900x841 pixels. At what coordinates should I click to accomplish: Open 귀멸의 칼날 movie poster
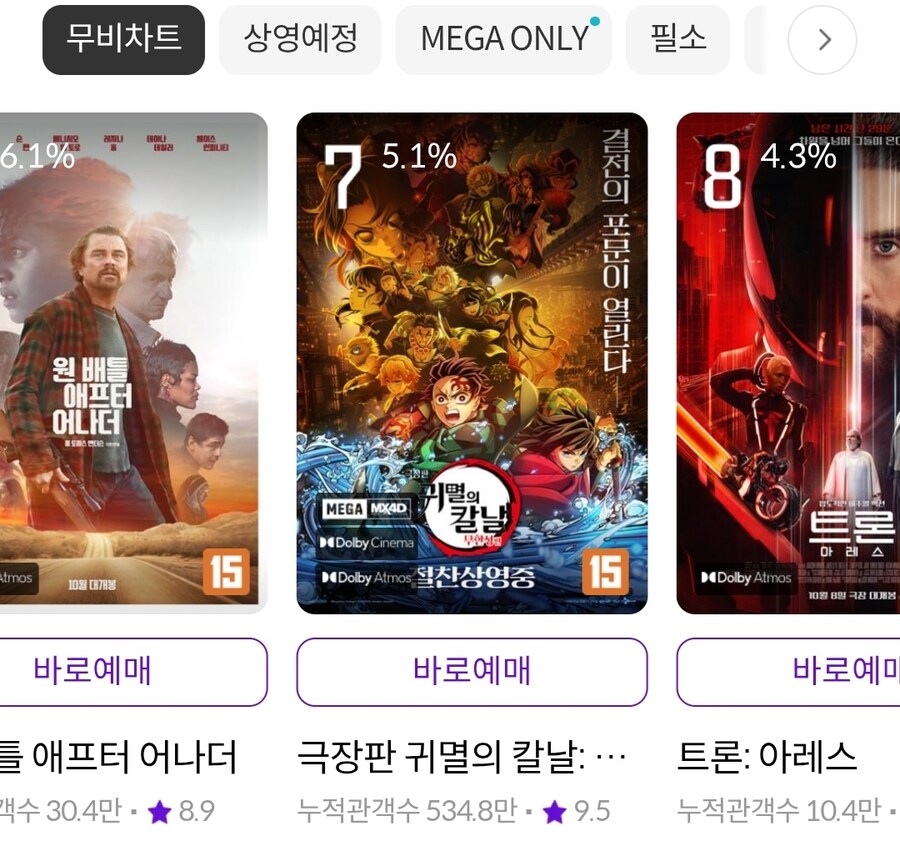click(472, 362)
